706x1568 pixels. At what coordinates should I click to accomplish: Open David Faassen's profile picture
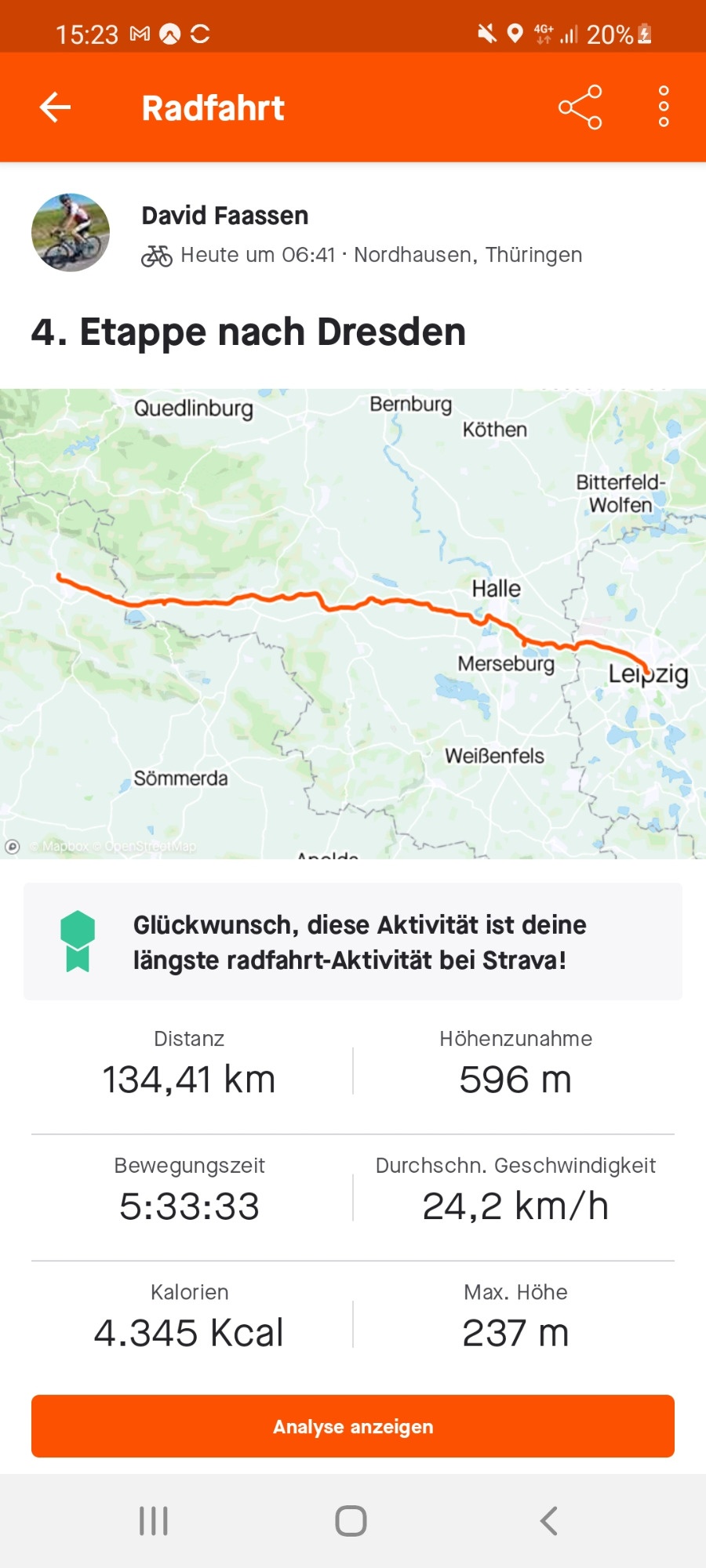click(71, 233)
